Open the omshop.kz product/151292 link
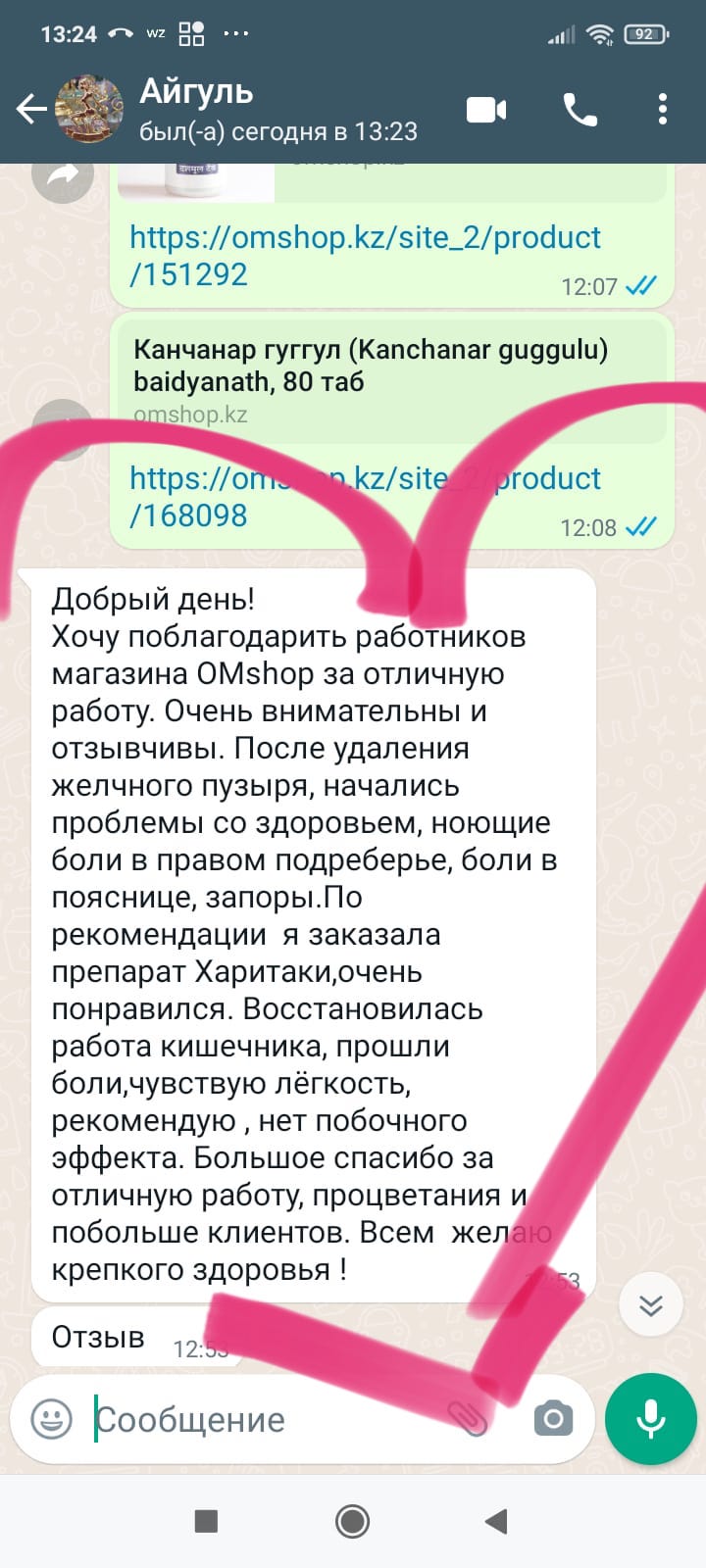The width and height of the screenshot is (706, 1568). click(365, 255)
